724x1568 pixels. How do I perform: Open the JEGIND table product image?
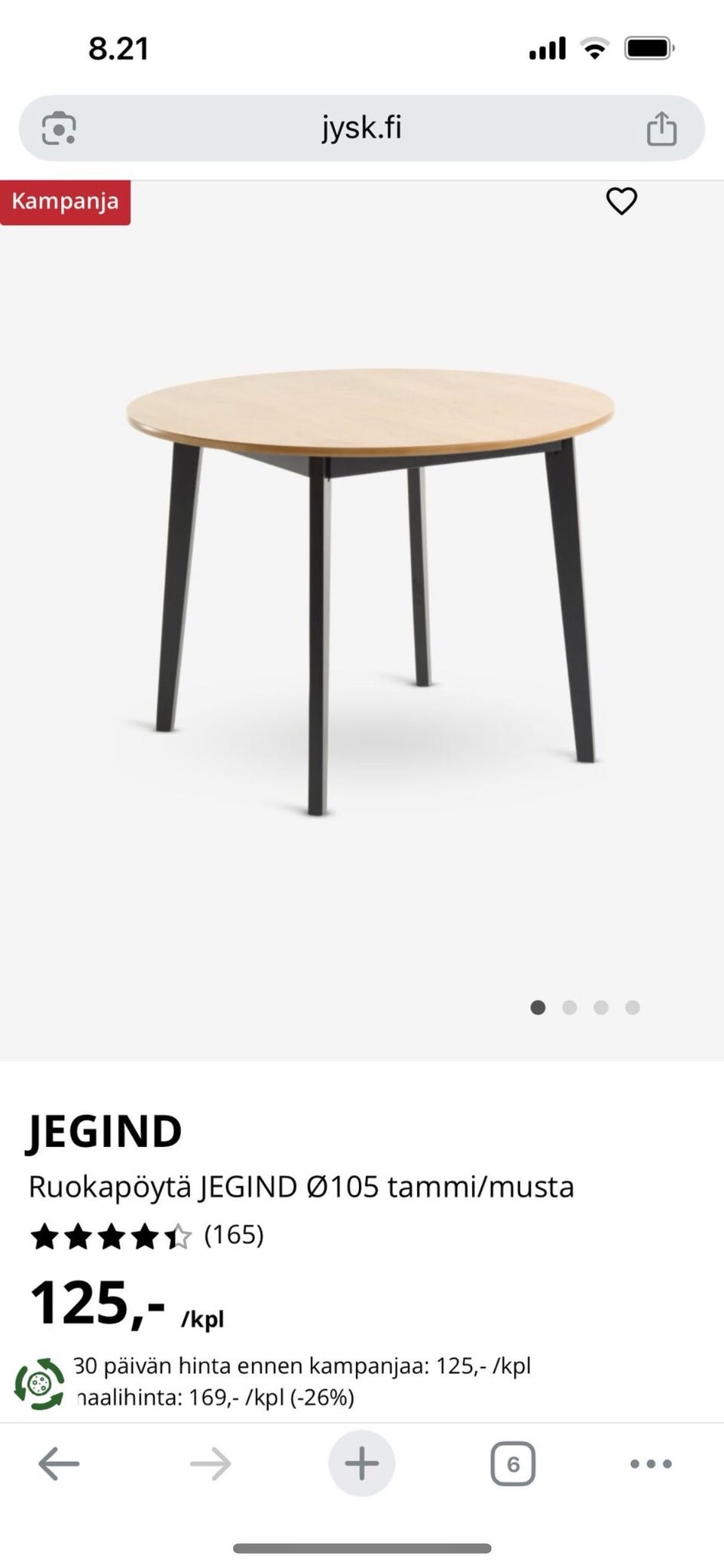(370, 592)
